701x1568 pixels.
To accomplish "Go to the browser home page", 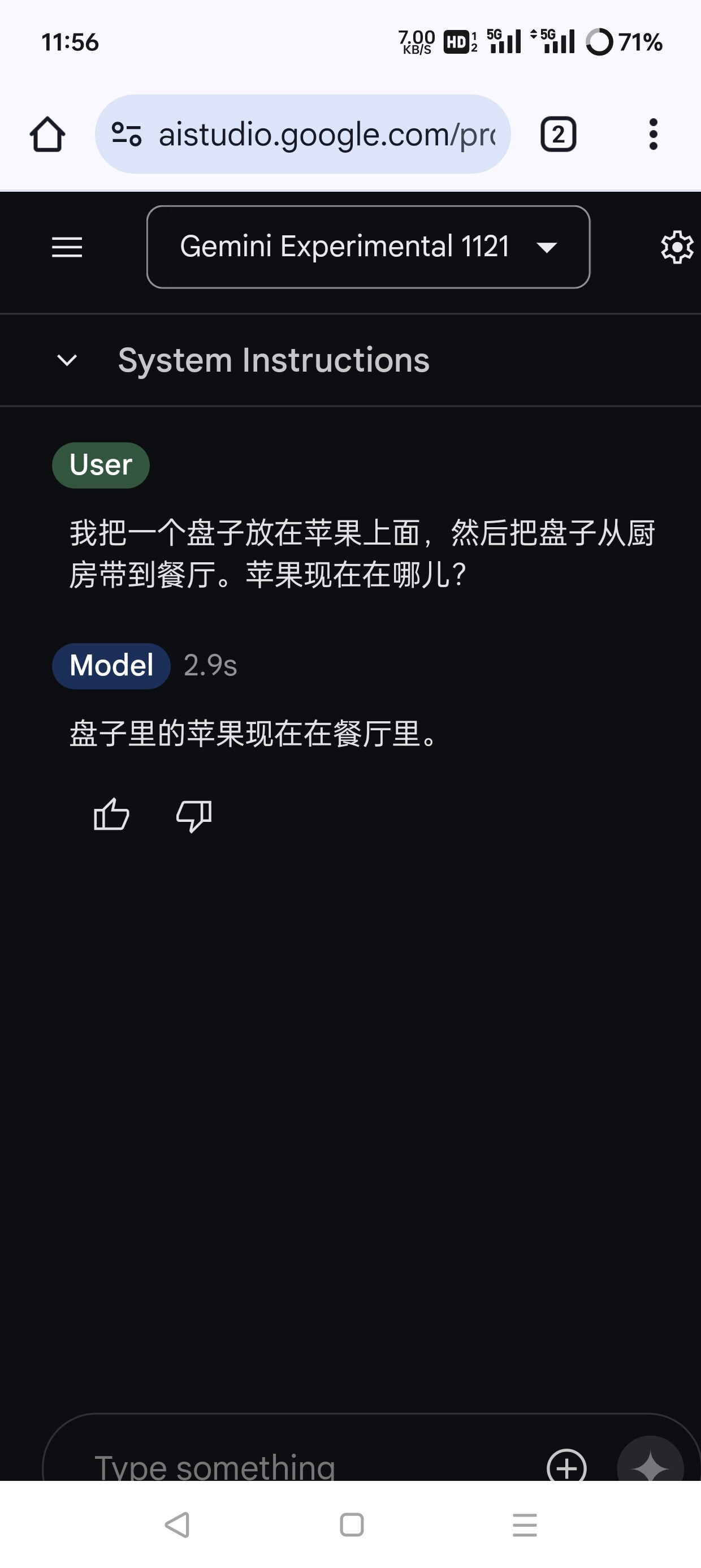I will pyautogui.click(x=47, y=135).
